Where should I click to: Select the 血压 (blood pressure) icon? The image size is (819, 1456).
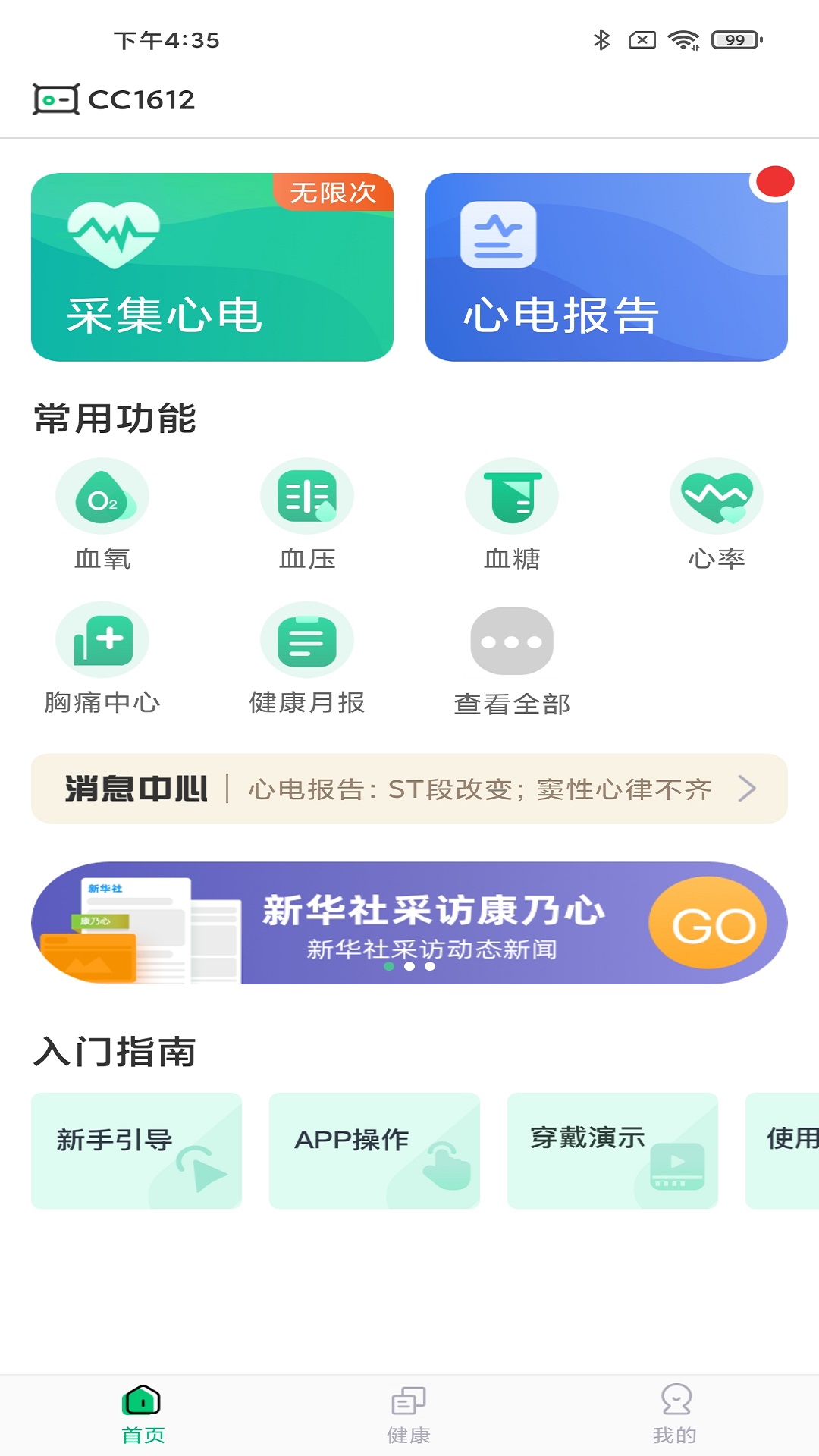[x=307, y=497]
